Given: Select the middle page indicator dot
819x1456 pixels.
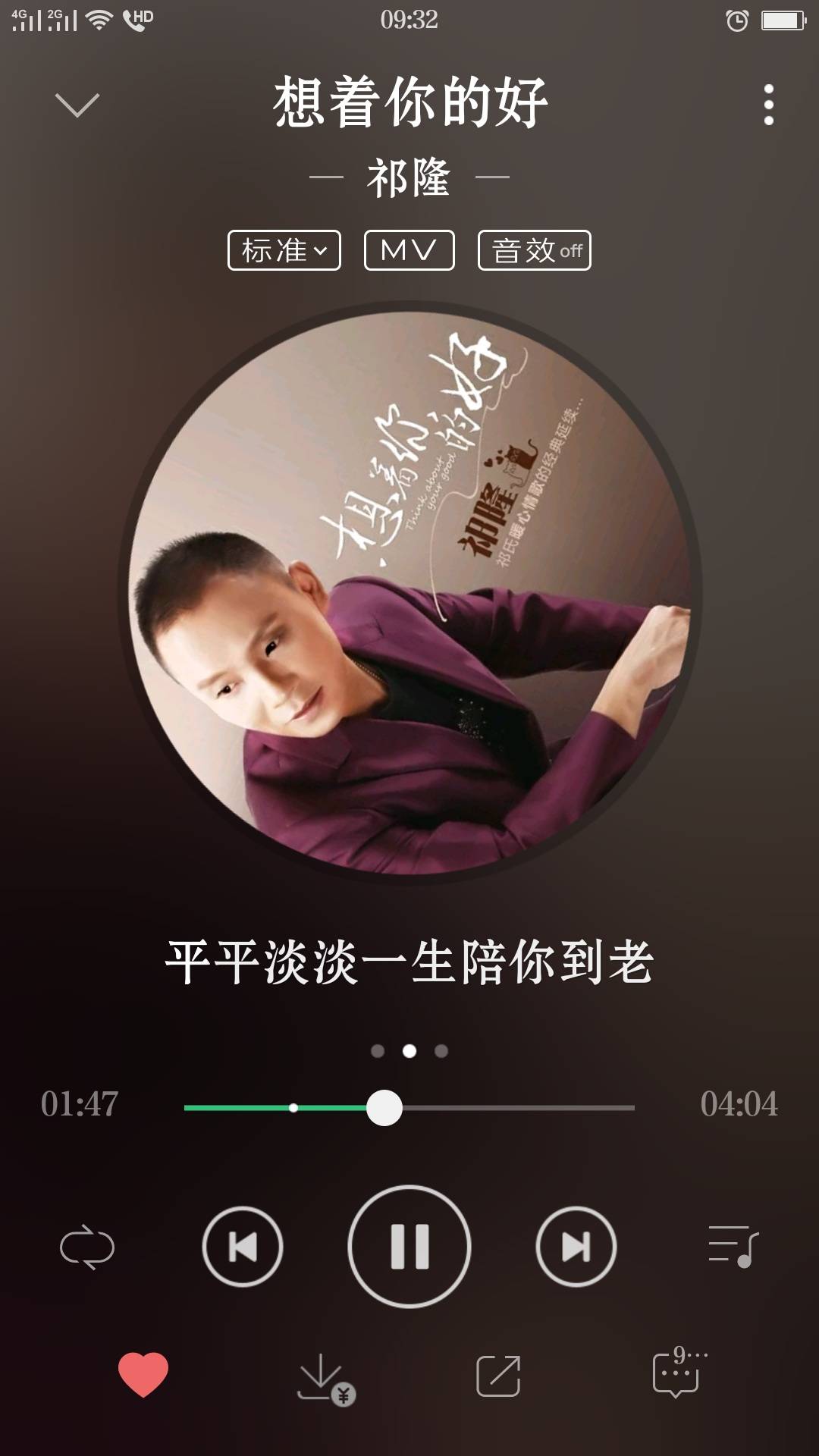Looking at the screenshot, I should [409, 1050].
